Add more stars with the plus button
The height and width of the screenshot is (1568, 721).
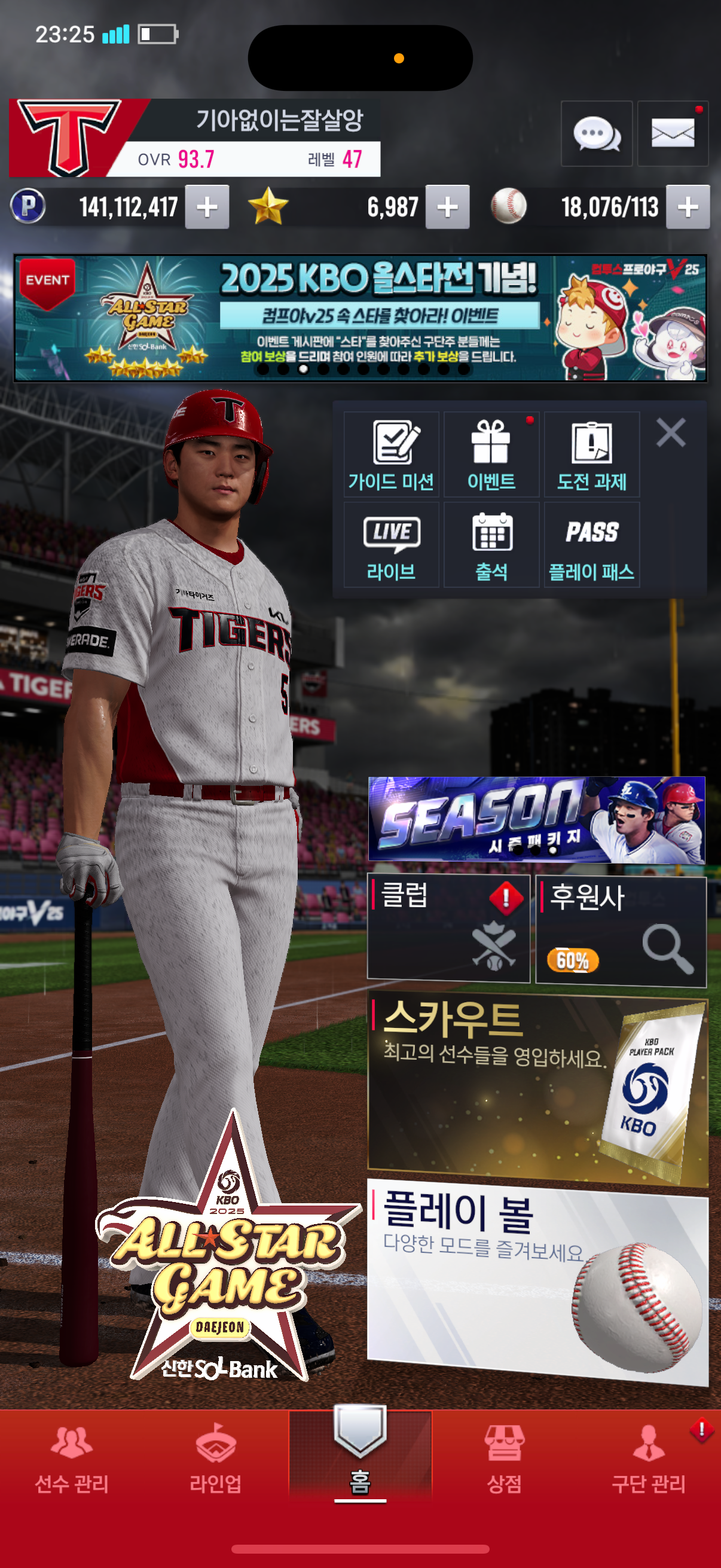(x=447, y=207)
